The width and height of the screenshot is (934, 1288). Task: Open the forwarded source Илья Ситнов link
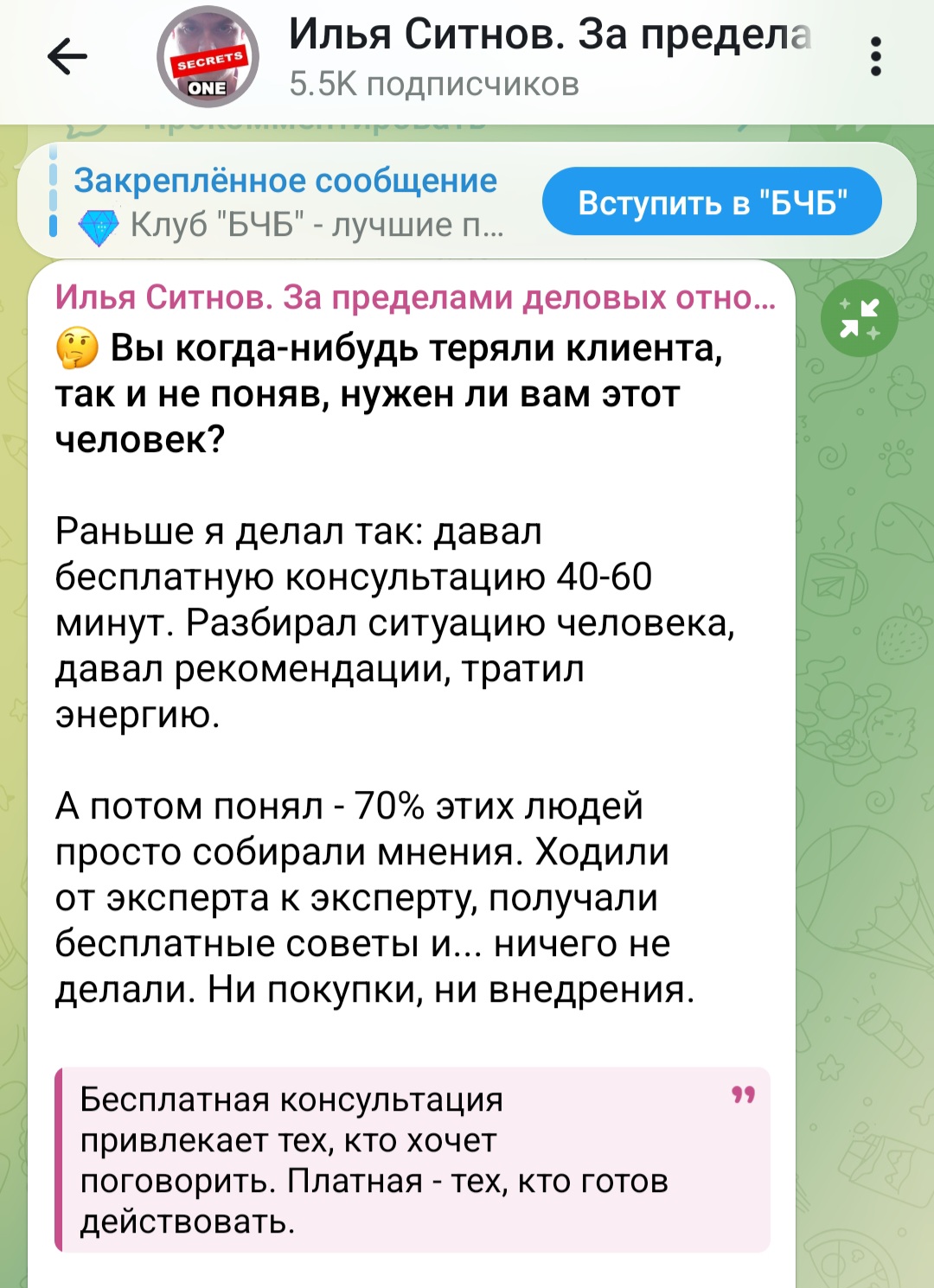tap(415, 297)
